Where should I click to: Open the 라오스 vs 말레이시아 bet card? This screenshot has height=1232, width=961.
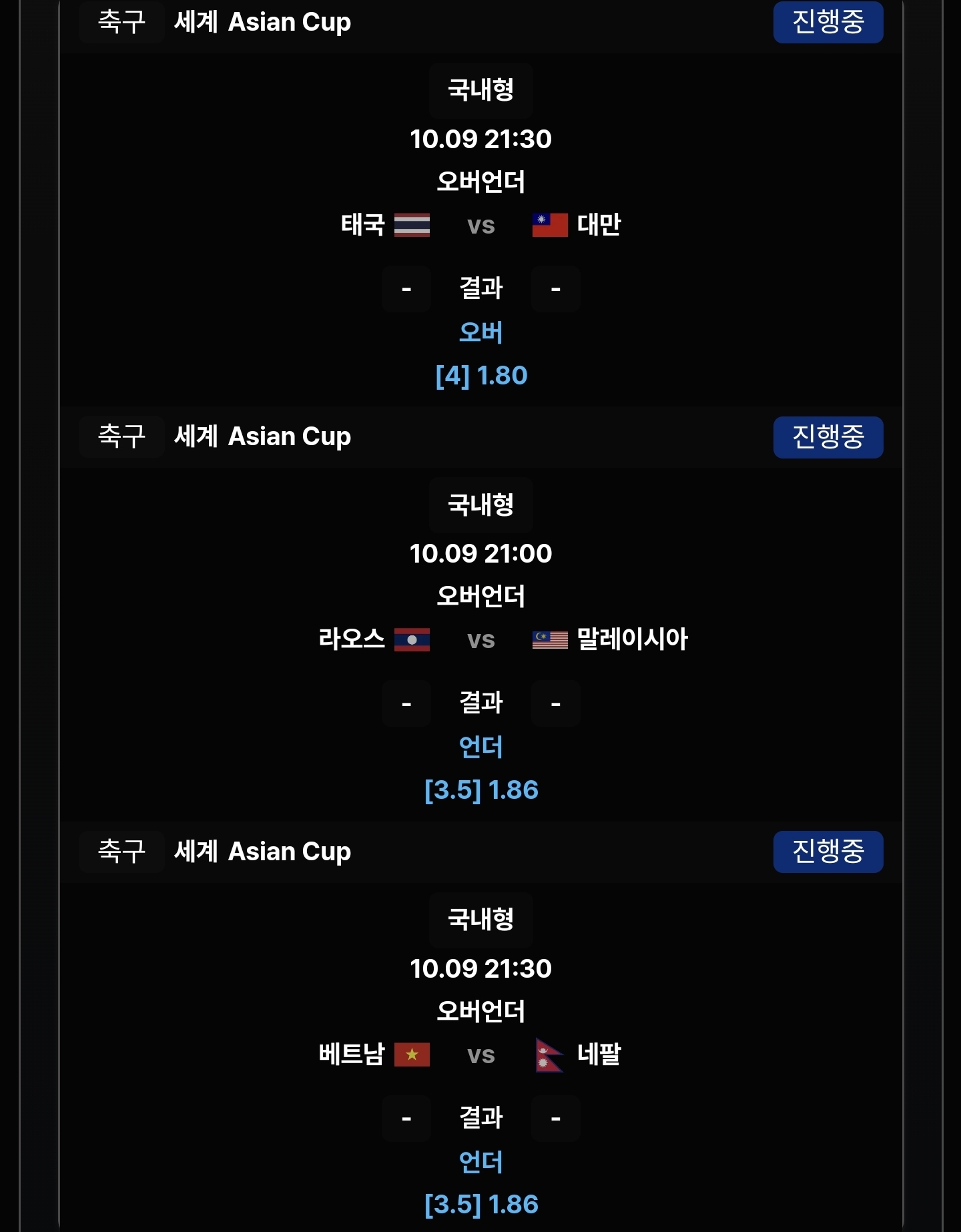[480, 639]
